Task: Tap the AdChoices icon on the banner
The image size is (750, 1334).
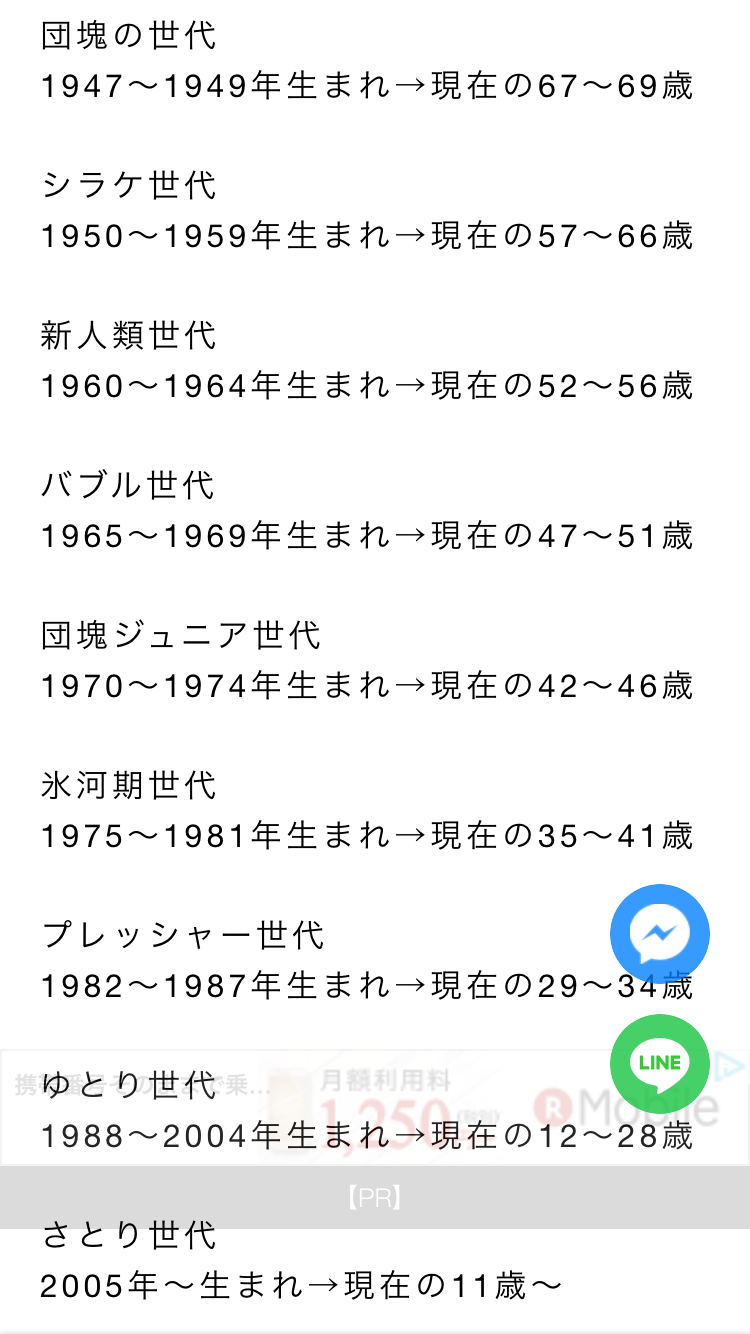Action: [x=734, y=1064]
